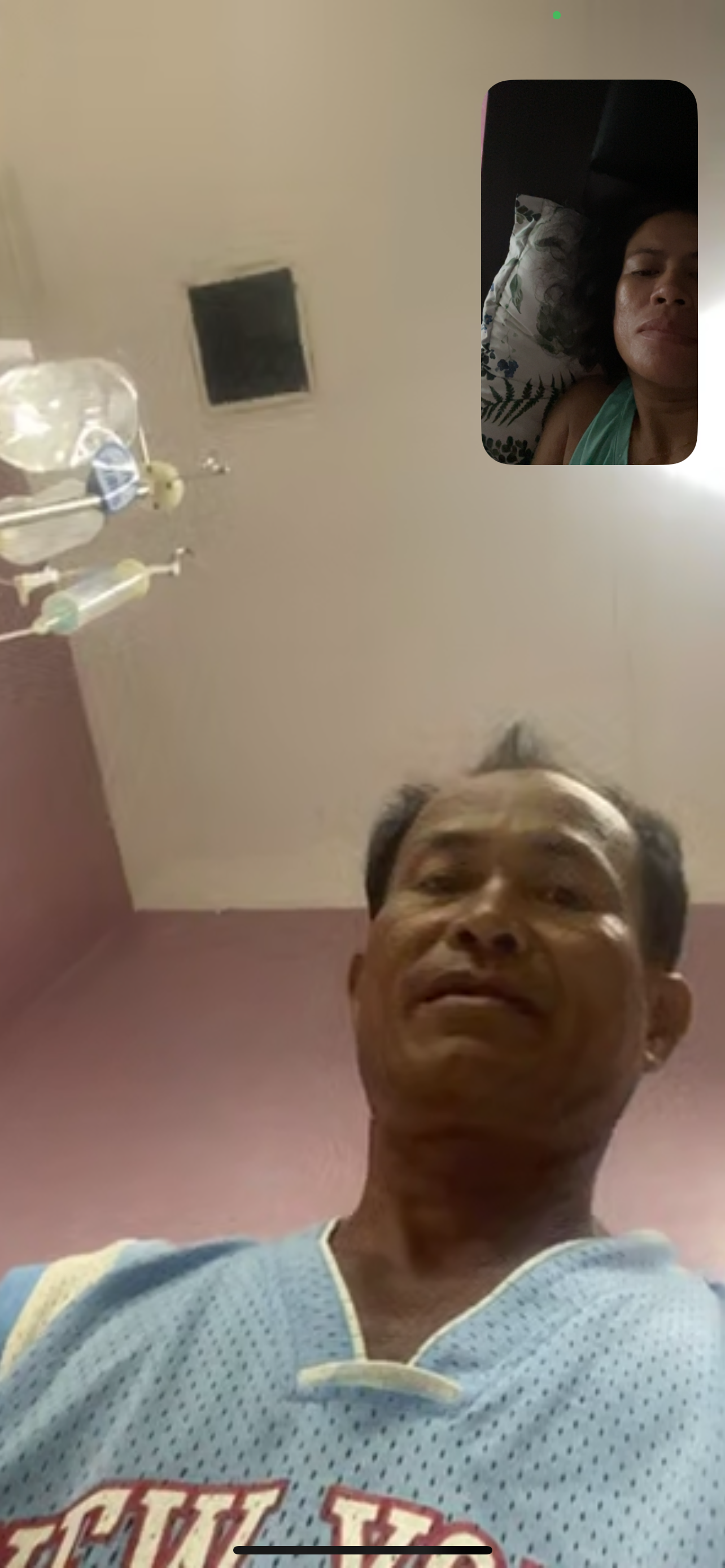Expand the self-view video thumbnail
The height and width of the screenshot is (1568, 725).
(589, 272)
